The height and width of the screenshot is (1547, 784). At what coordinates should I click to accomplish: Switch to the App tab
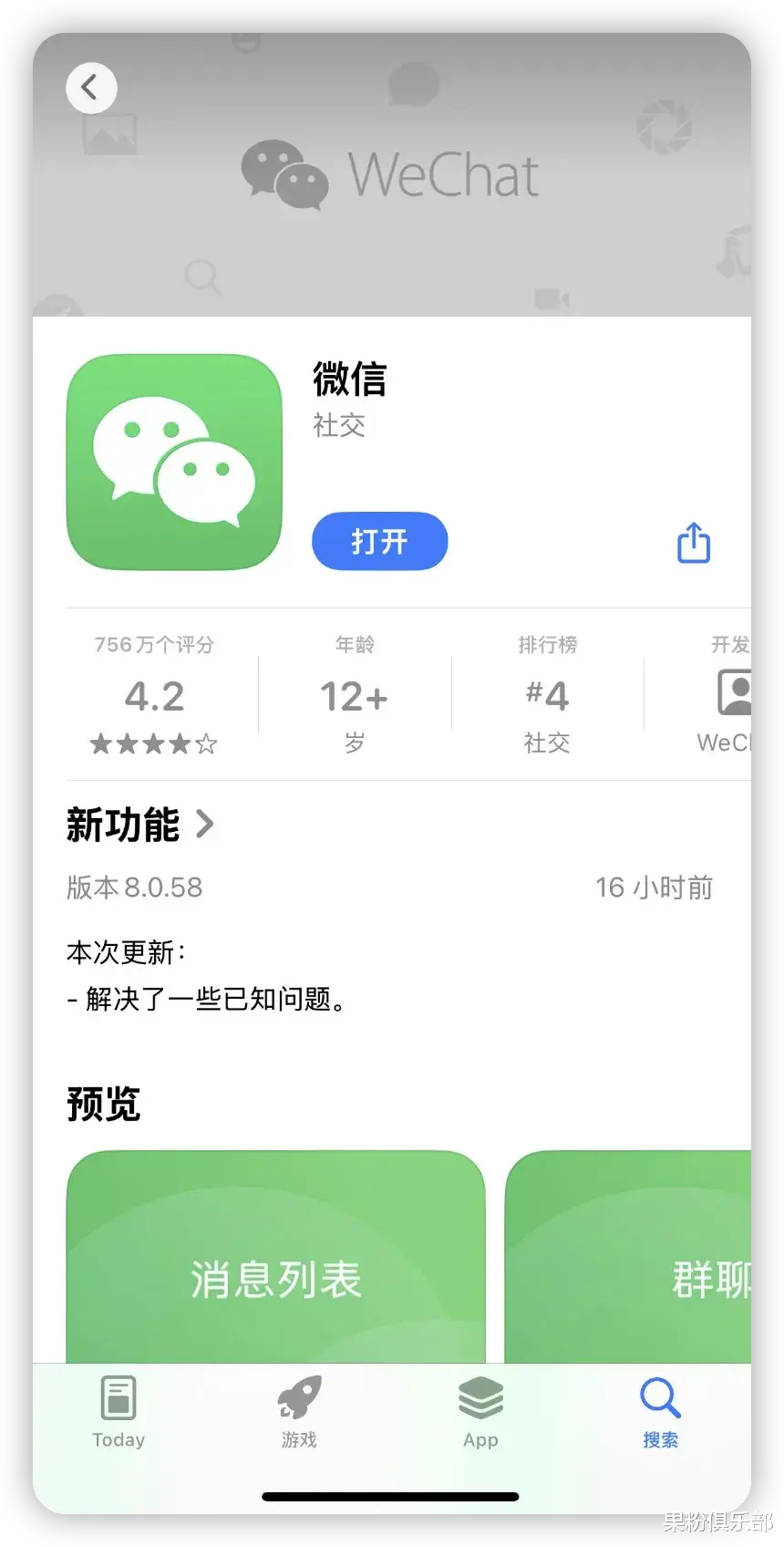tap(480, 1412)
